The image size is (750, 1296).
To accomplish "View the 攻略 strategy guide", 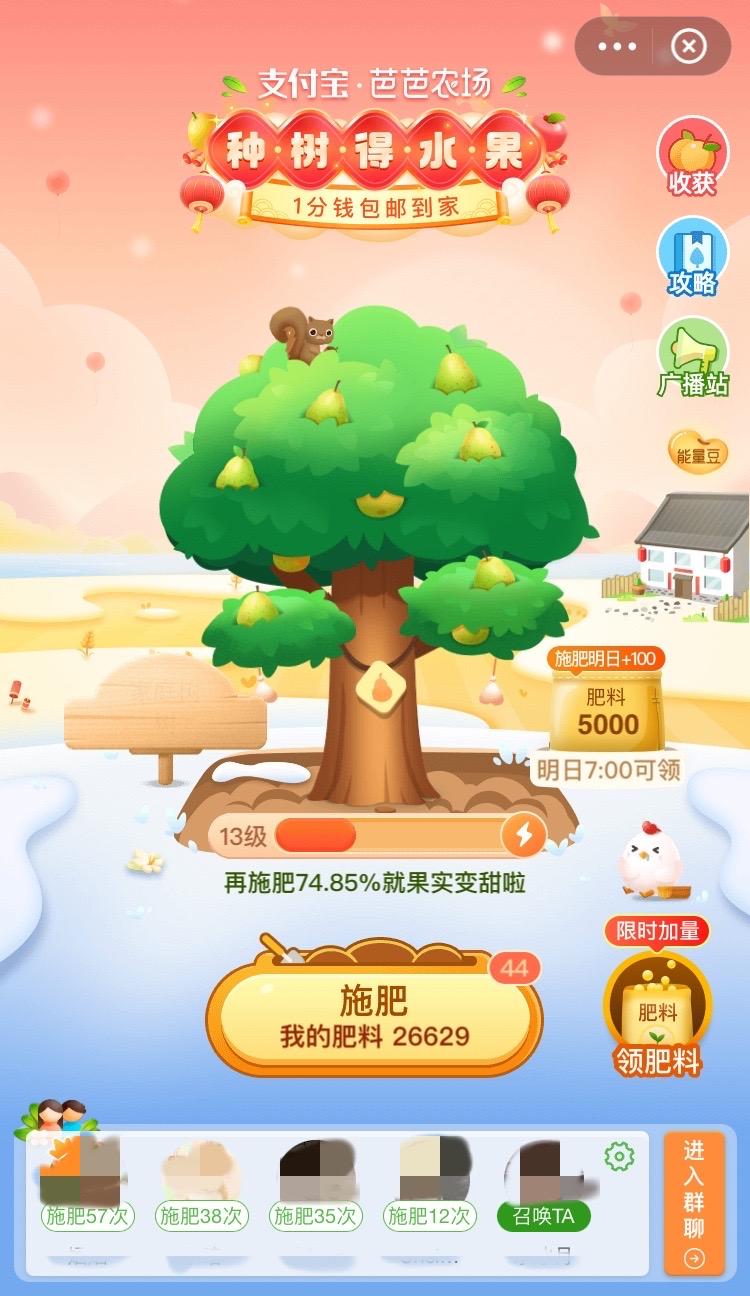I will click(x=692, y=257).
